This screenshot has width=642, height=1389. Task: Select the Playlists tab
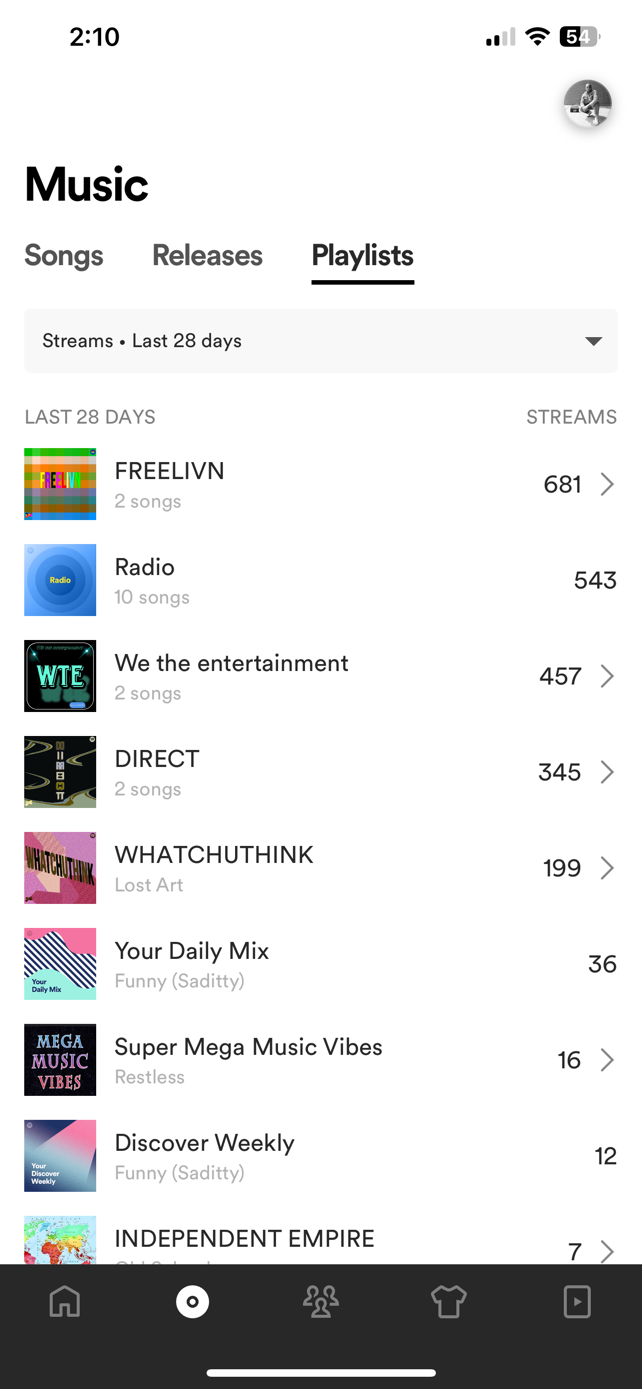coord(362,256)
